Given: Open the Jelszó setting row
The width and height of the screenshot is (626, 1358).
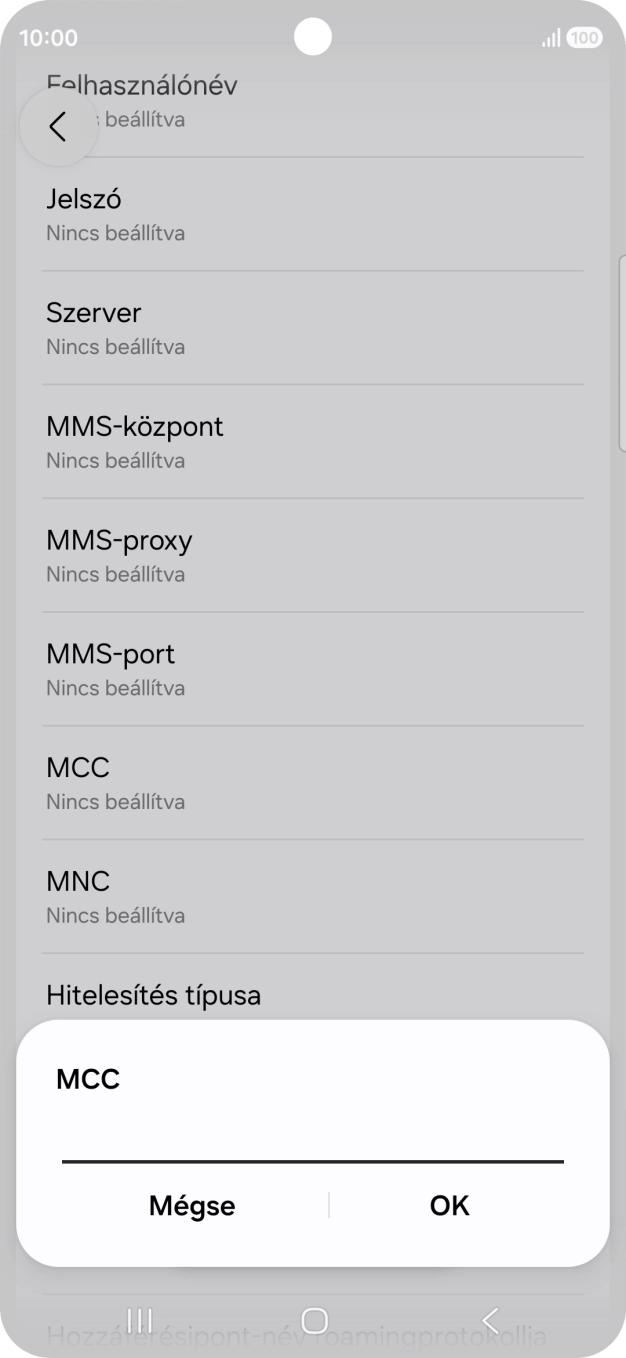Looking at the screenshot, I should [313, 214].
